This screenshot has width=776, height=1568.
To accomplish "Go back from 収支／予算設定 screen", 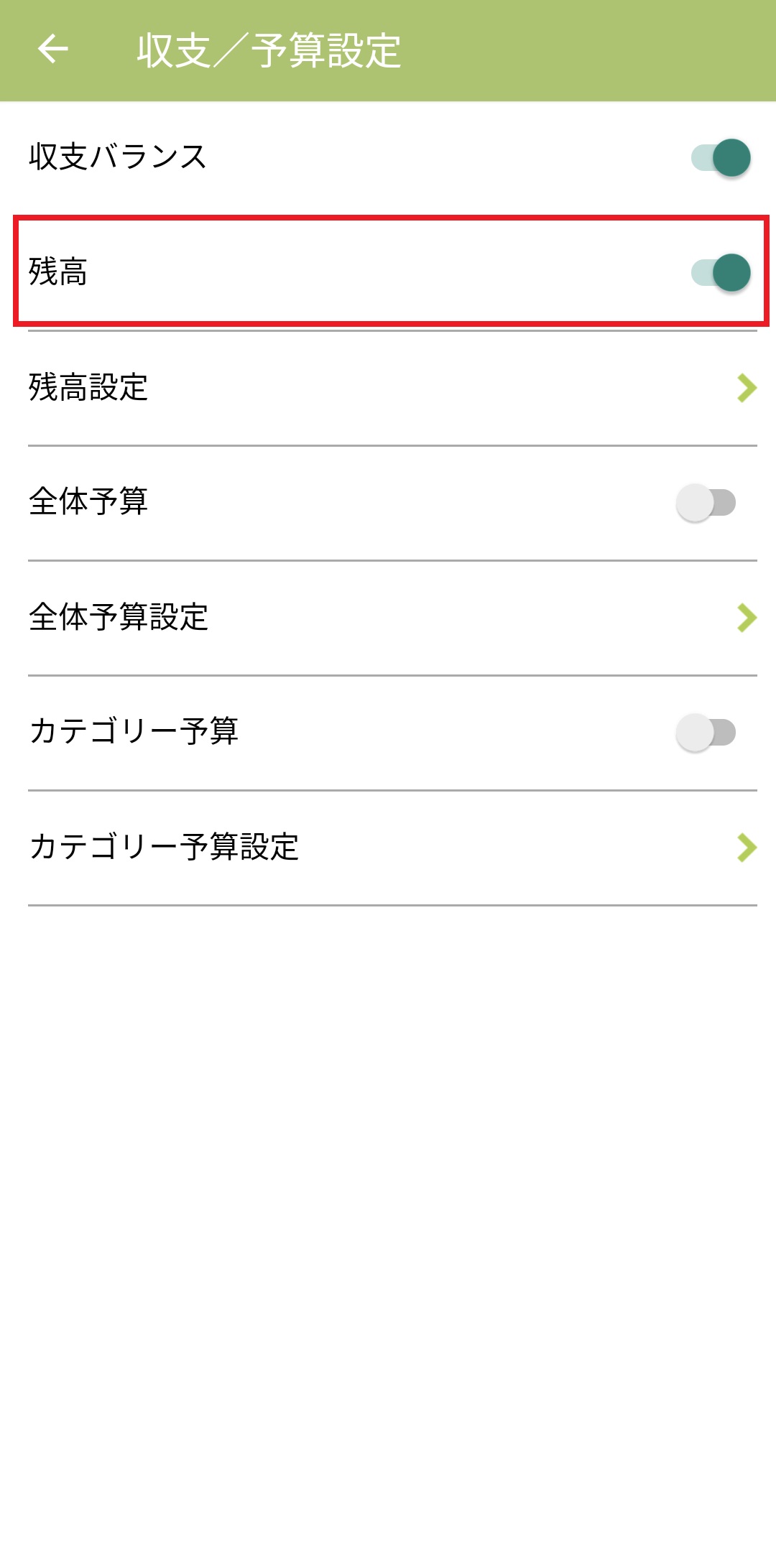I will tap(52, 50).
